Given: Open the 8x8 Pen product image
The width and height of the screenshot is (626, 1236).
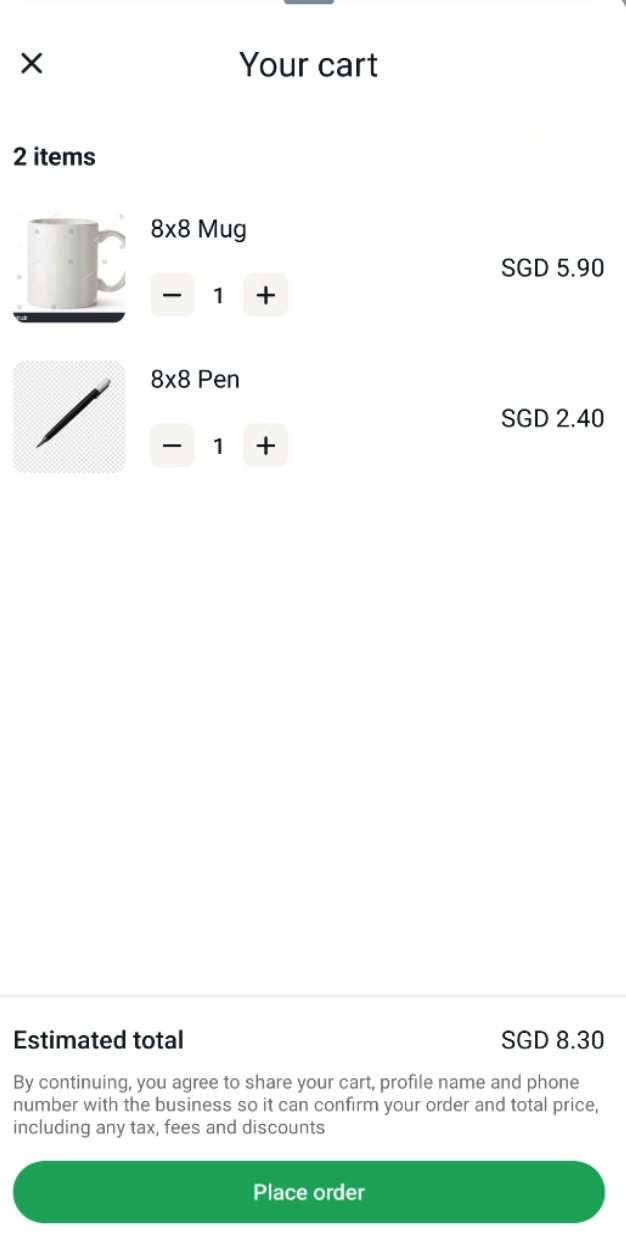Looking at the screenshot, I should coord(69,417).
